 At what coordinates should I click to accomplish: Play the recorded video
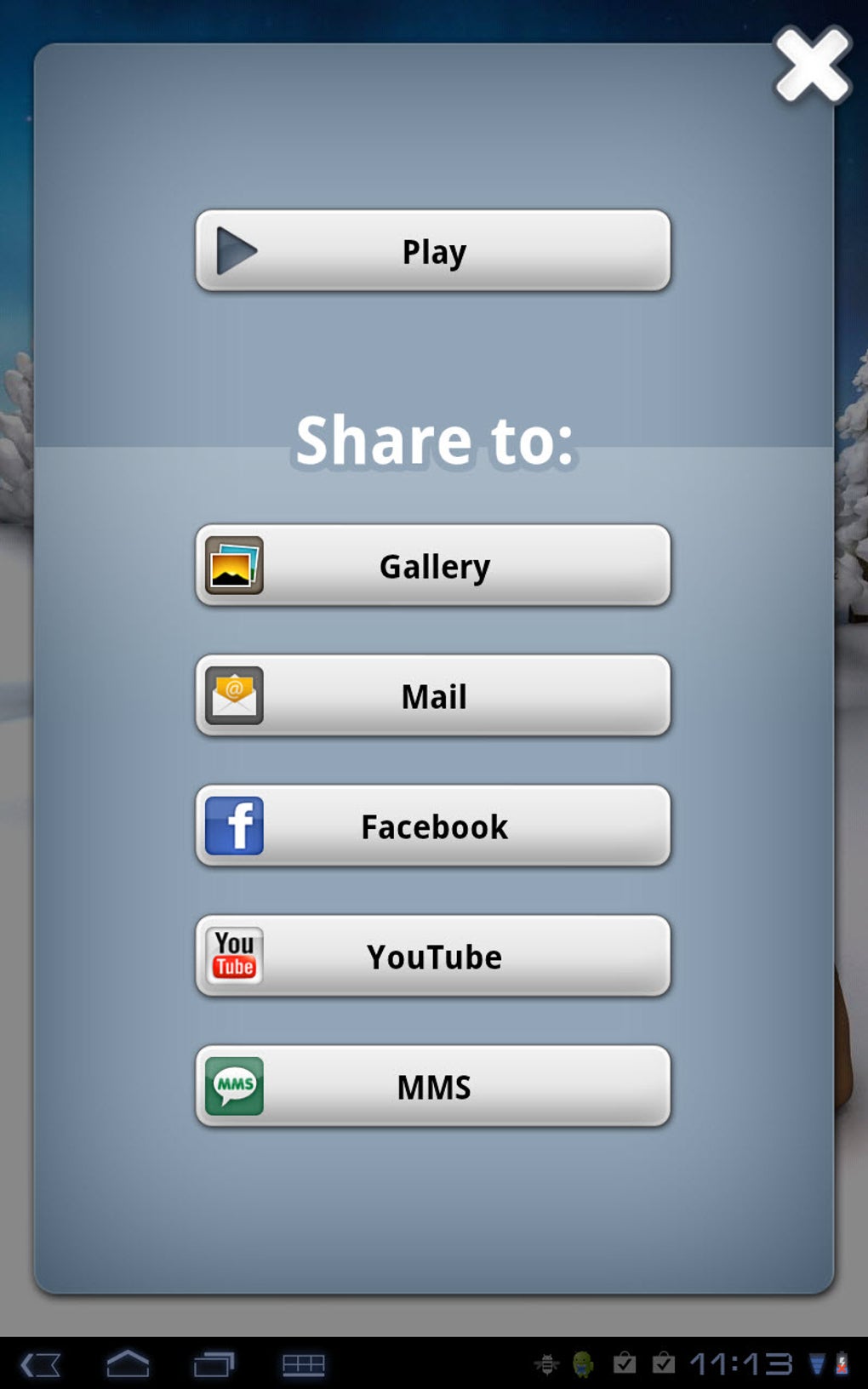pyautogui.click(x=433, y=251)
